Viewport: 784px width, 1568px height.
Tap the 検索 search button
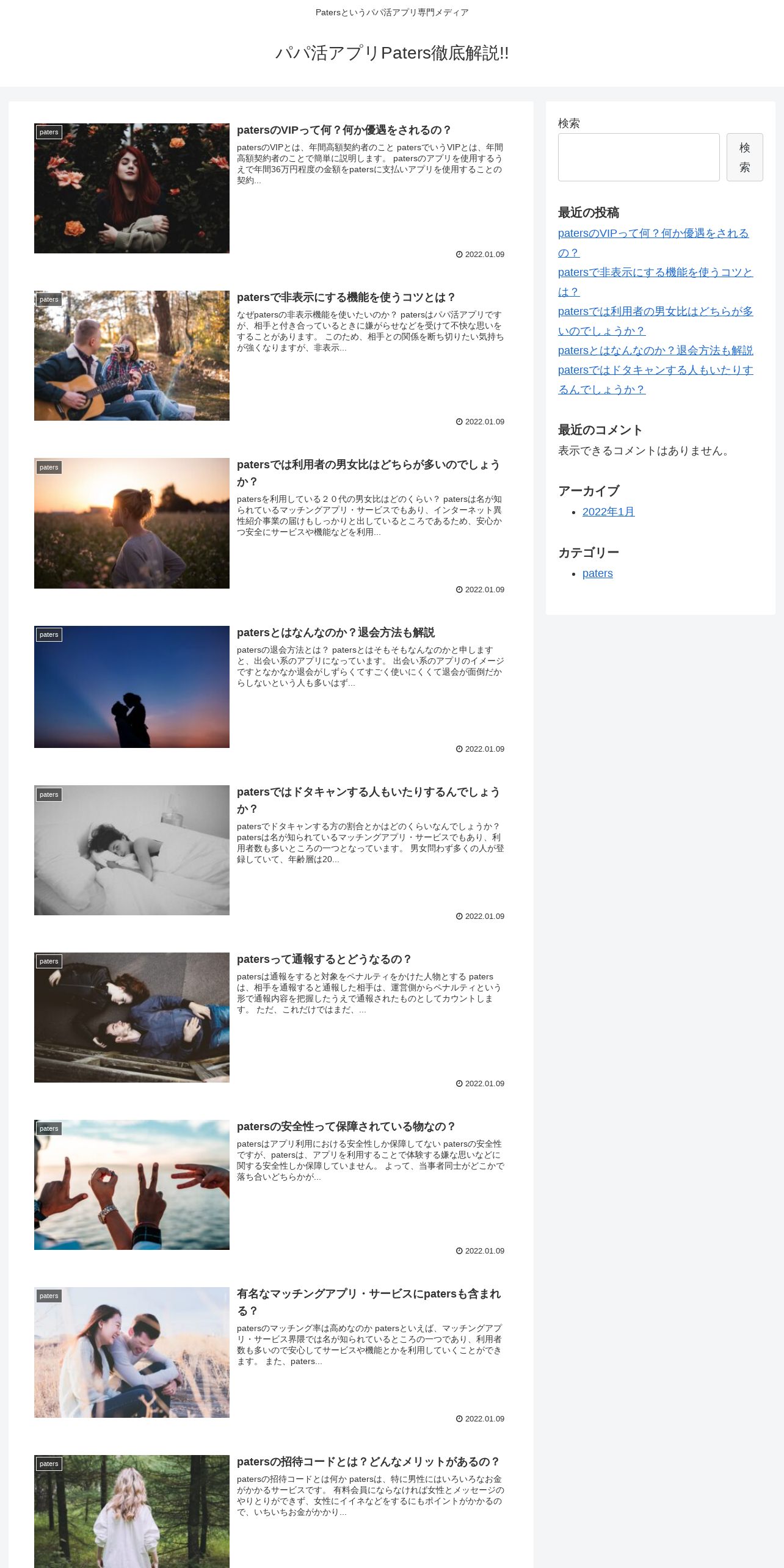(744, 157)
